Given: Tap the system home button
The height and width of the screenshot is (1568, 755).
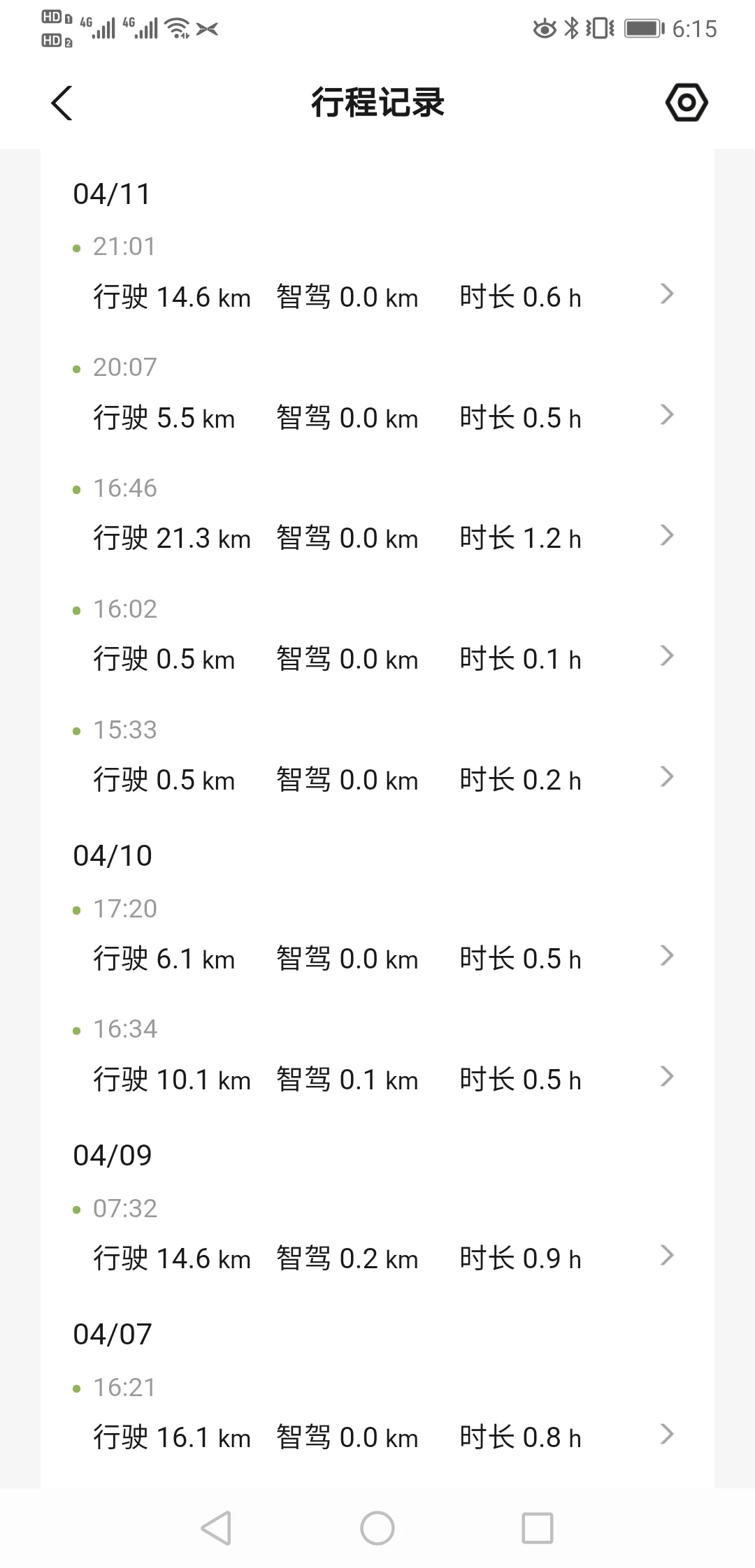Looking at the screenshot, I should click(377, 1527).
